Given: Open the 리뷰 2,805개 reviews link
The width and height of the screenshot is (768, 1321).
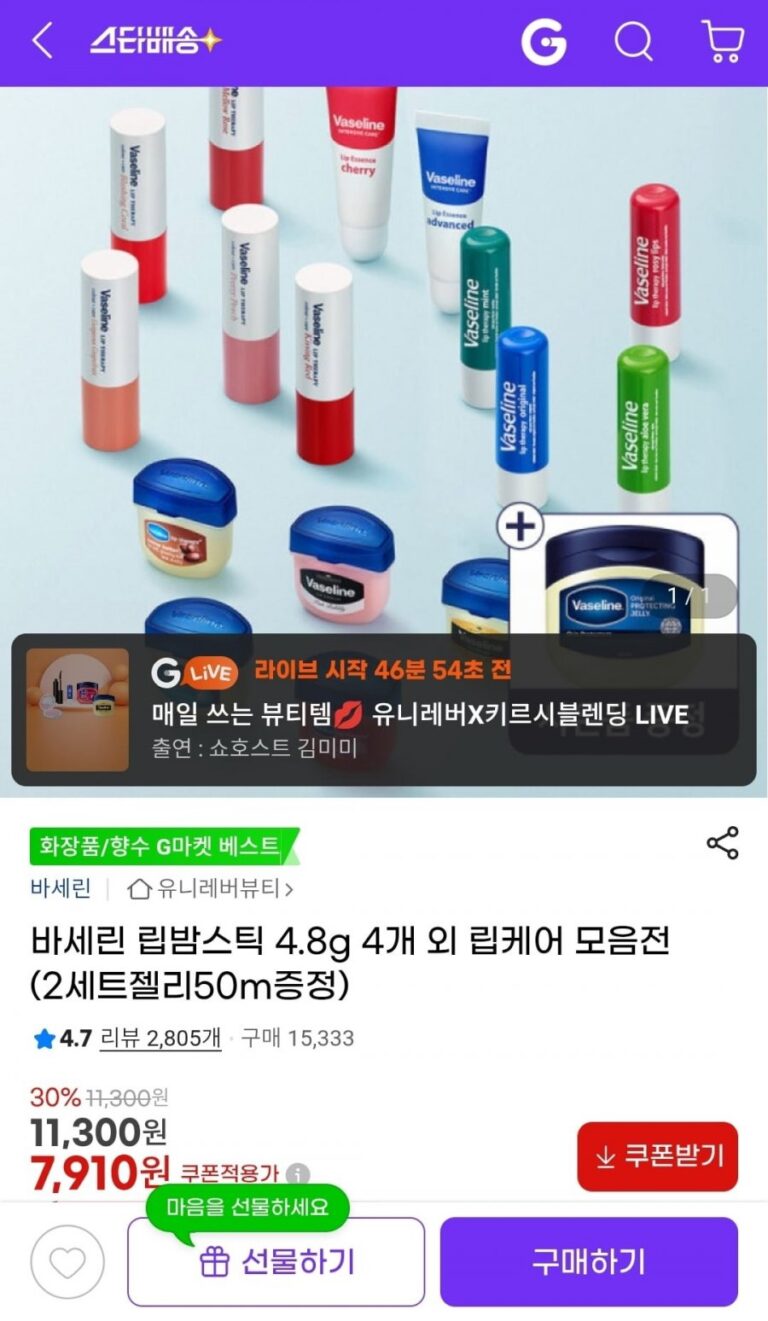Looking at the screenshot, I should [160, 1038].
